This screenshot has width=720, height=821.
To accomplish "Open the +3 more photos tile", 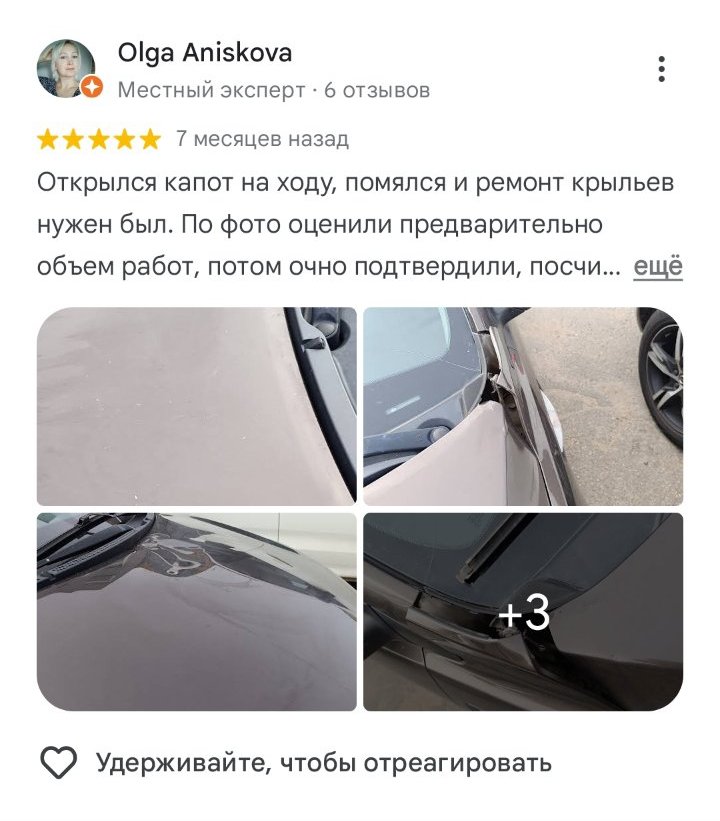I will (522, 611).
